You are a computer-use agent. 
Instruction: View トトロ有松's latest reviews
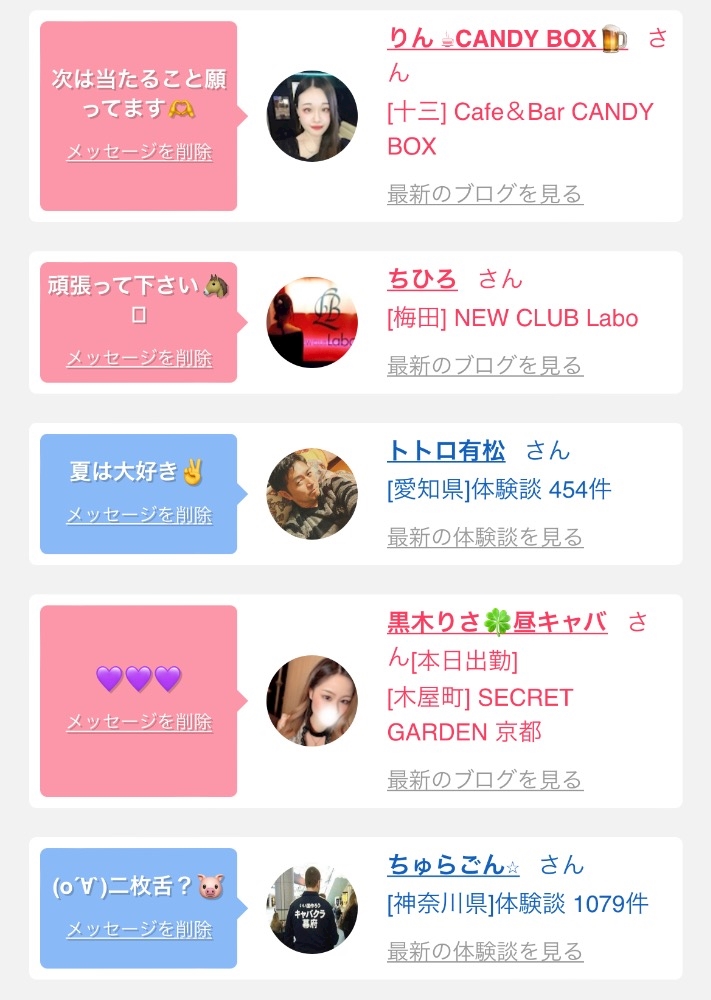click(484, 537)
